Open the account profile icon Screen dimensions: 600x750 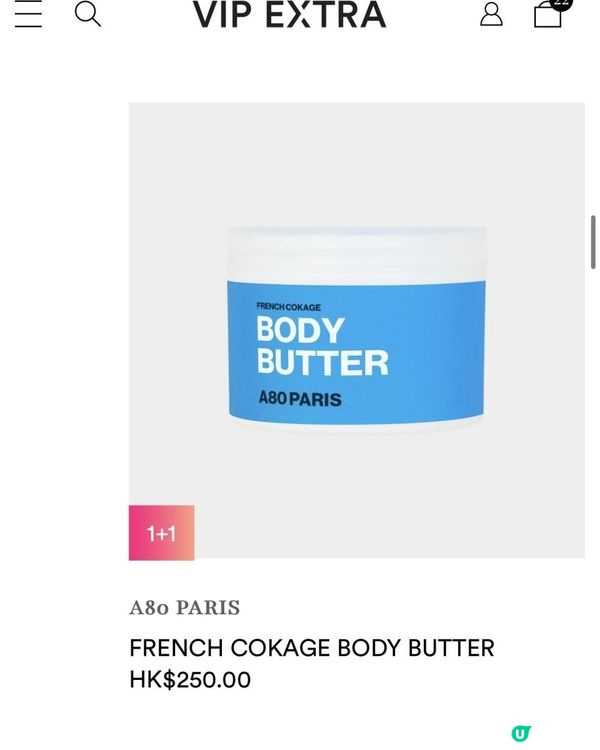(491, 14)
